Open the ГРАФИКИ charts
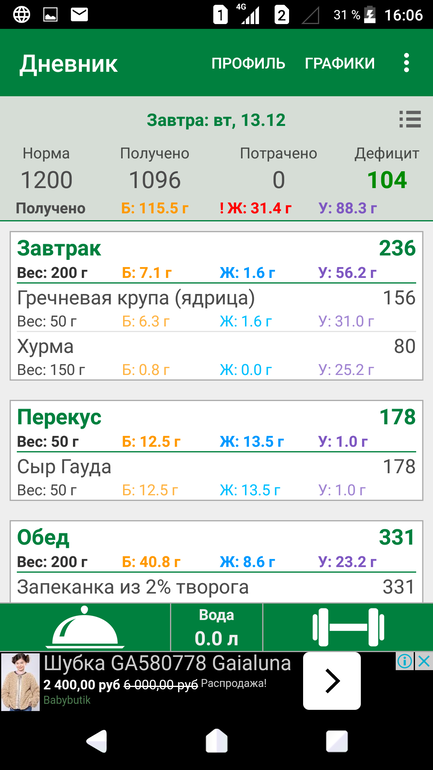This screenshot has width=433, height=770. (x=340, y=63)
